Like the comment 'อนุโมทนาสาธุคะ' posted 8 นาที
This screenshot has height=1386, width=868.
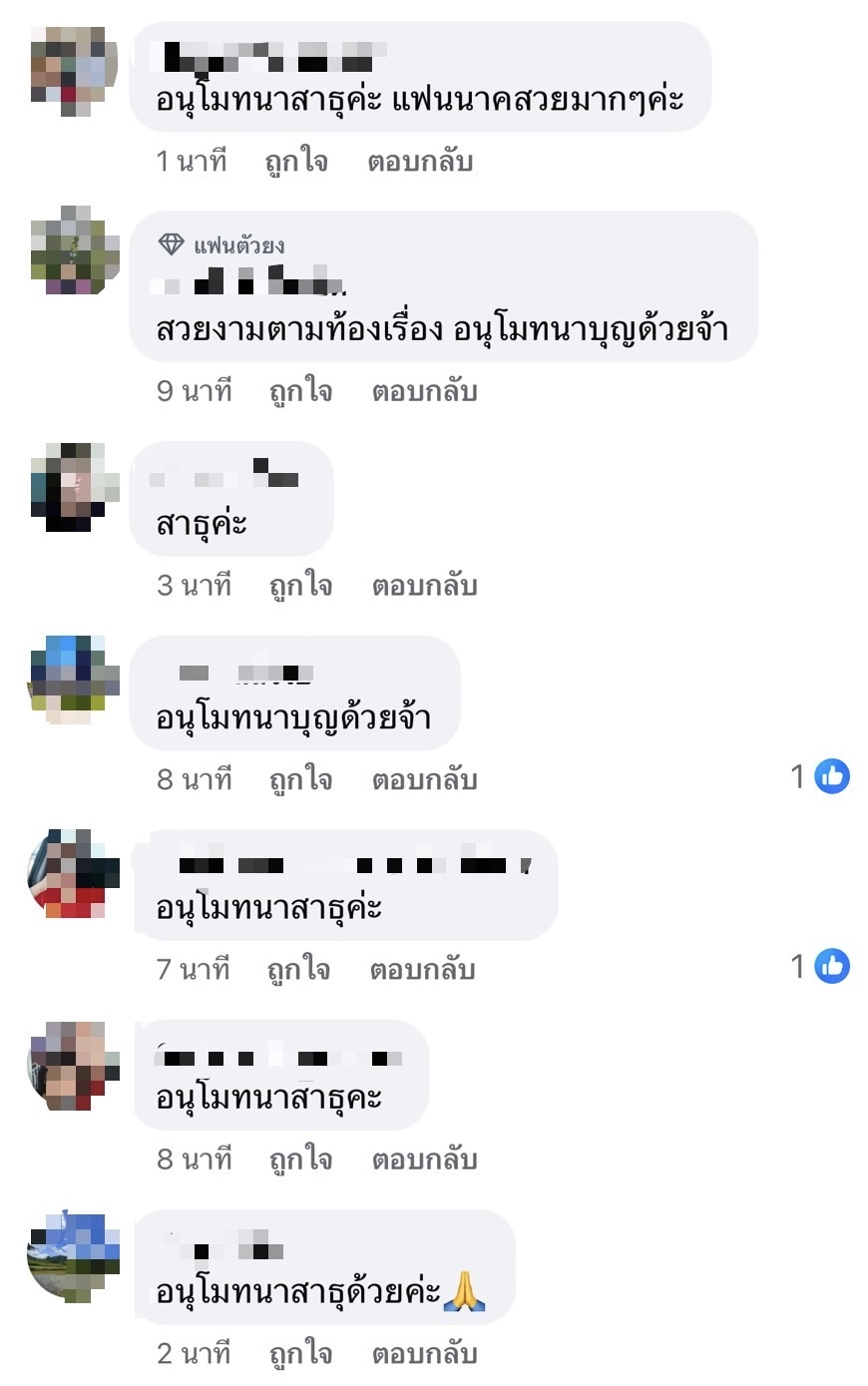[300, 1159]
